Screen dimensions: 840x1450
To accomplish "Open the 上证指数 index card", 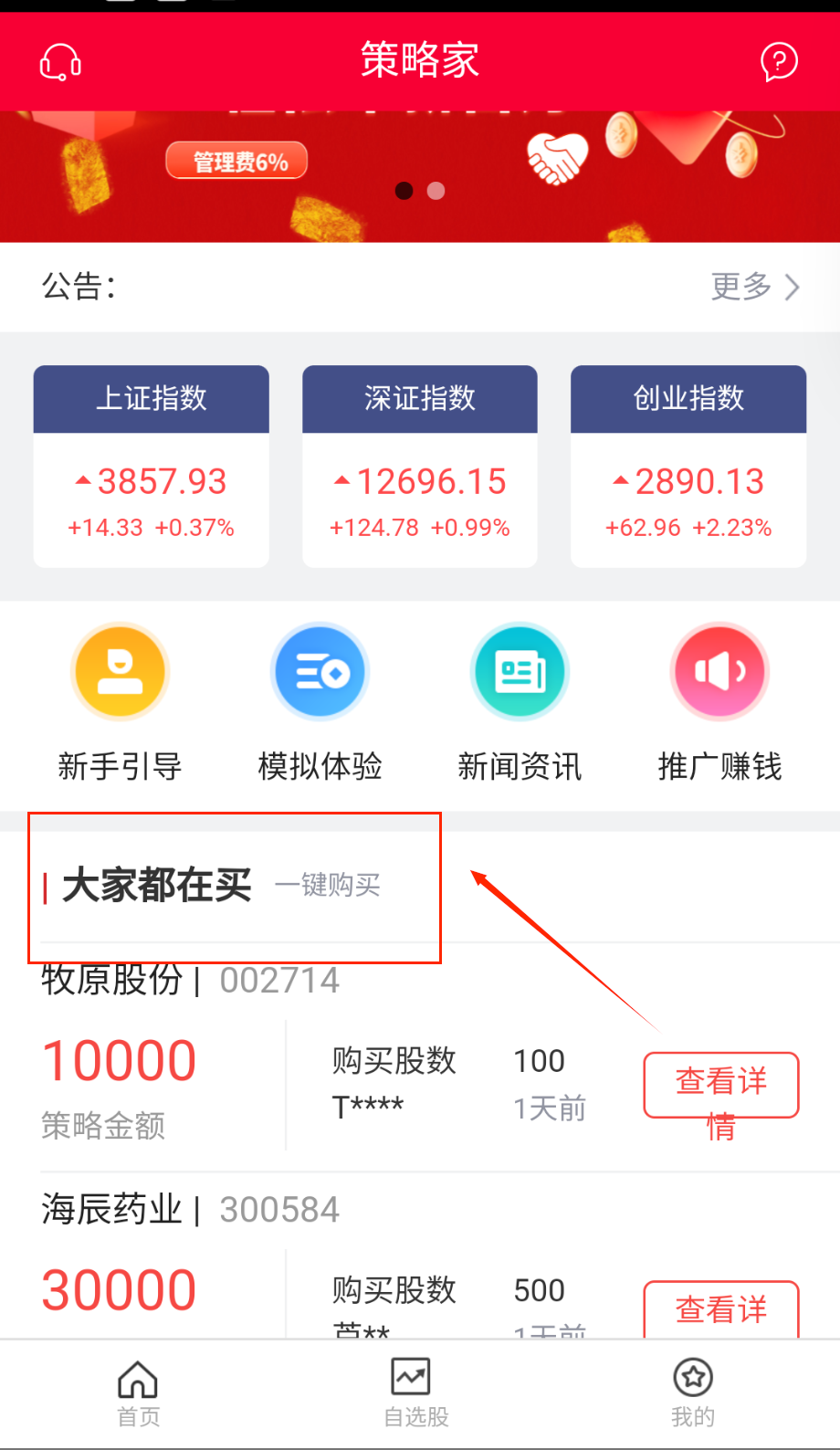I will tap(152, 466).
